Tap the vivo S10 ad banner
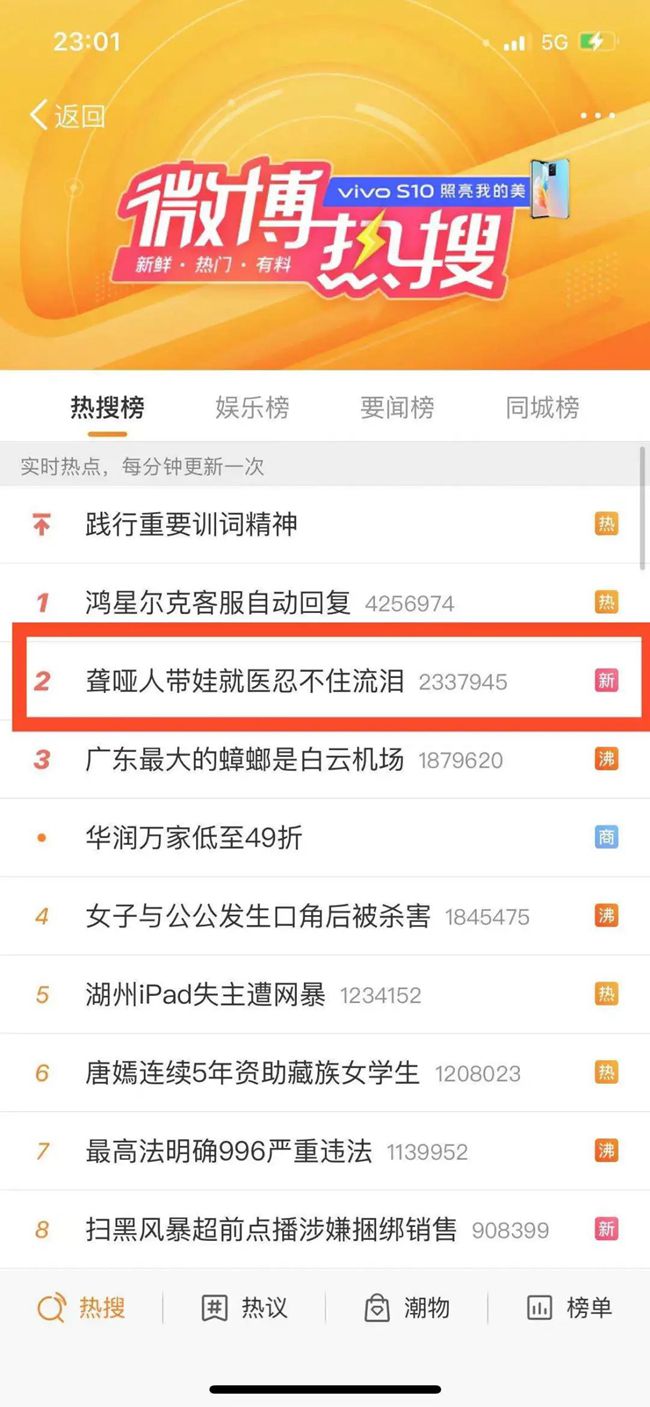This screenshot has width=650, height=1407. coord(450,190)
